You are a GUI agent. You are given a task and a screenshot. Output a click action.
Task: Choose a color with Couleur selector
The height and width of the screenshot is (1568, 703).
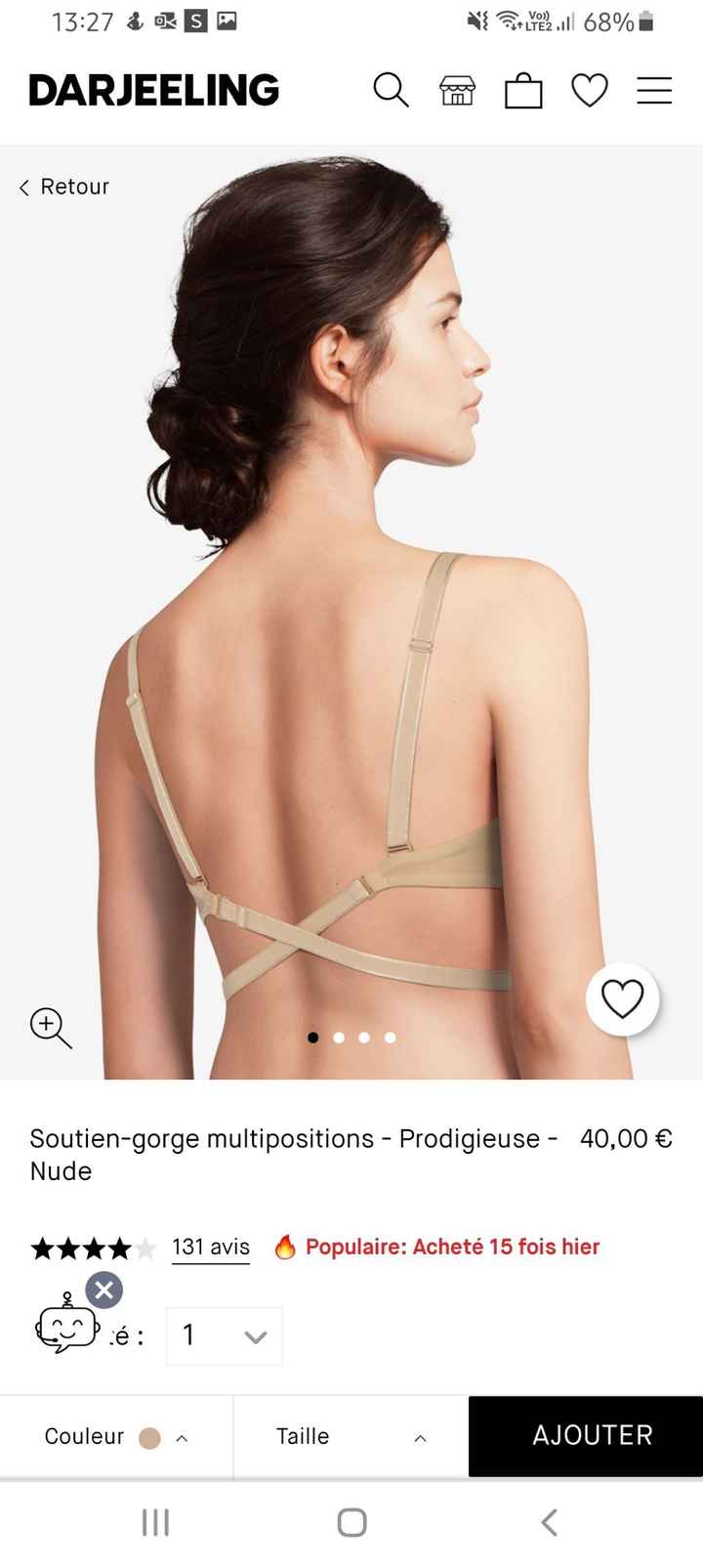pyautogui.click(x=116, y=1436)
